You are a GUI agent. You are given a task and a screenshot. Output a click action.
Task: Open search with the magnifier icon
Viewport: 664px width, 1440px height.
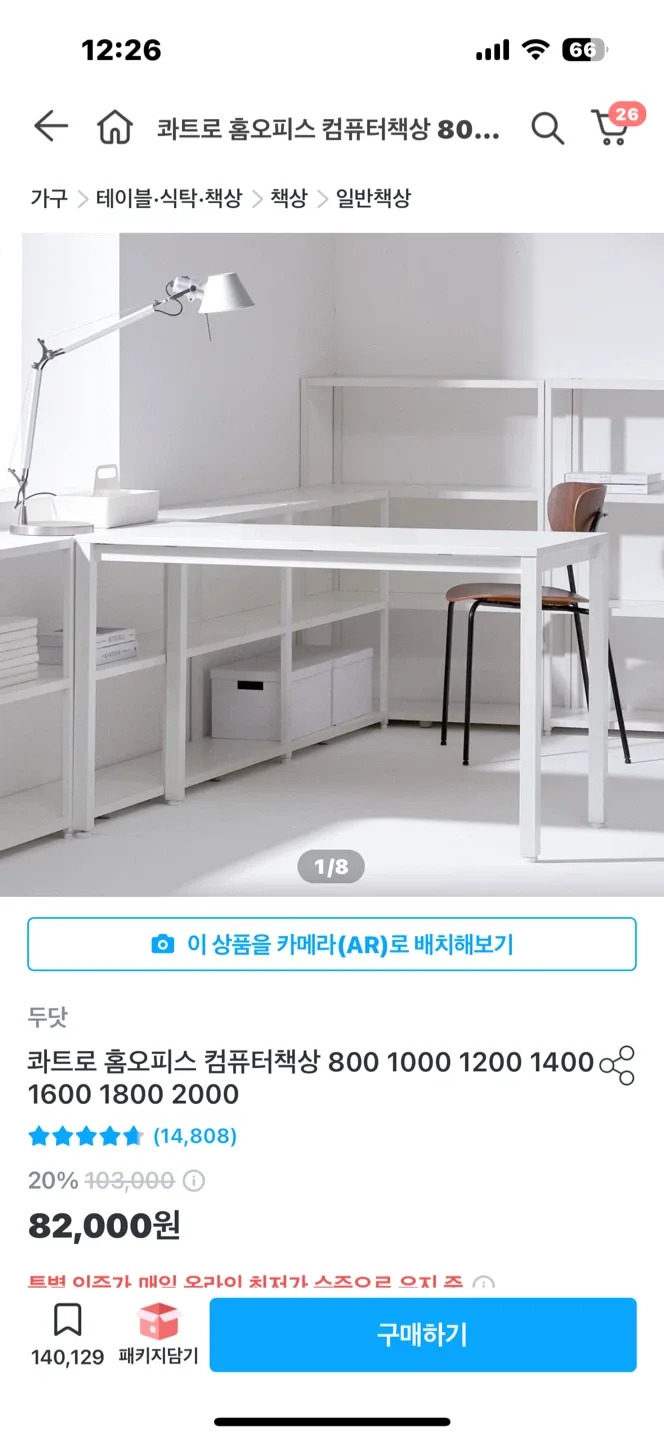tap(547, 128)
